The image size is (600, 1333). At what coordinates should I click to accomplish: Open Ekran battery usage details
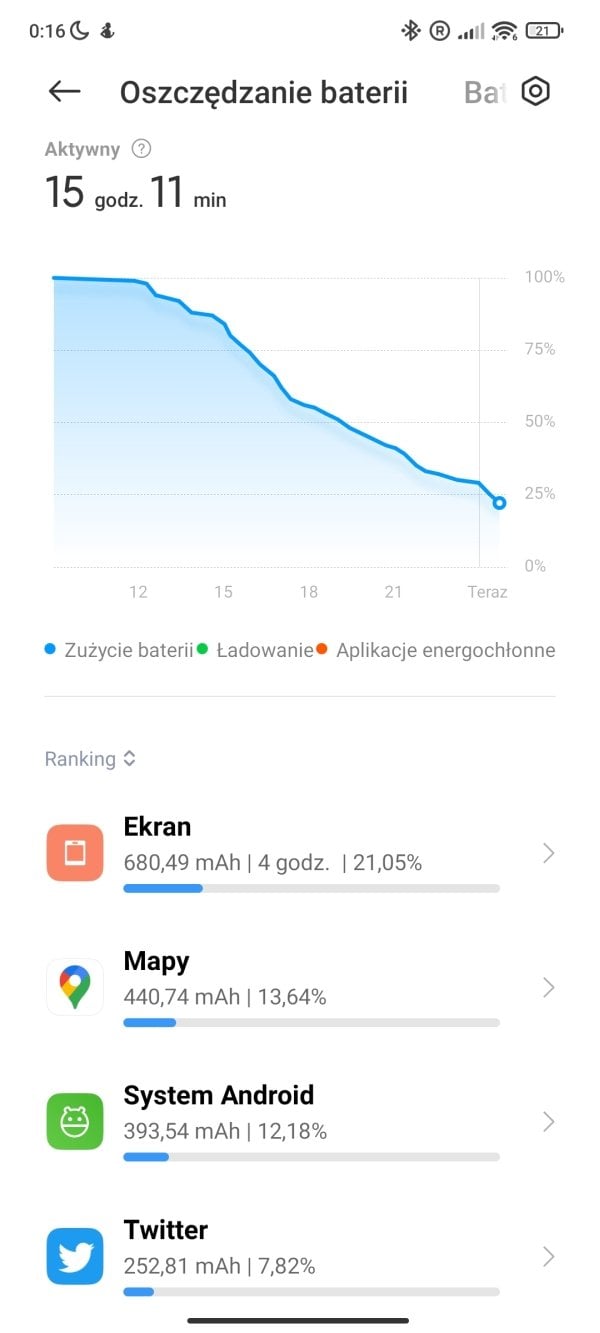coord(300,853)
